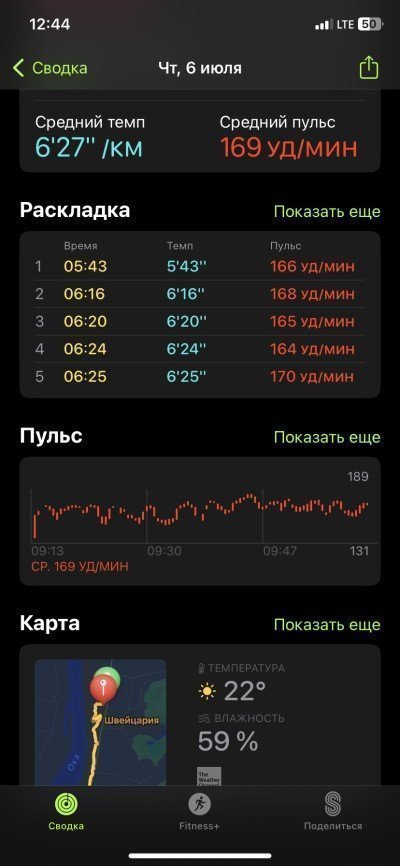Open the route map thumbnail

pyautogui.click(x=100, y=722)
